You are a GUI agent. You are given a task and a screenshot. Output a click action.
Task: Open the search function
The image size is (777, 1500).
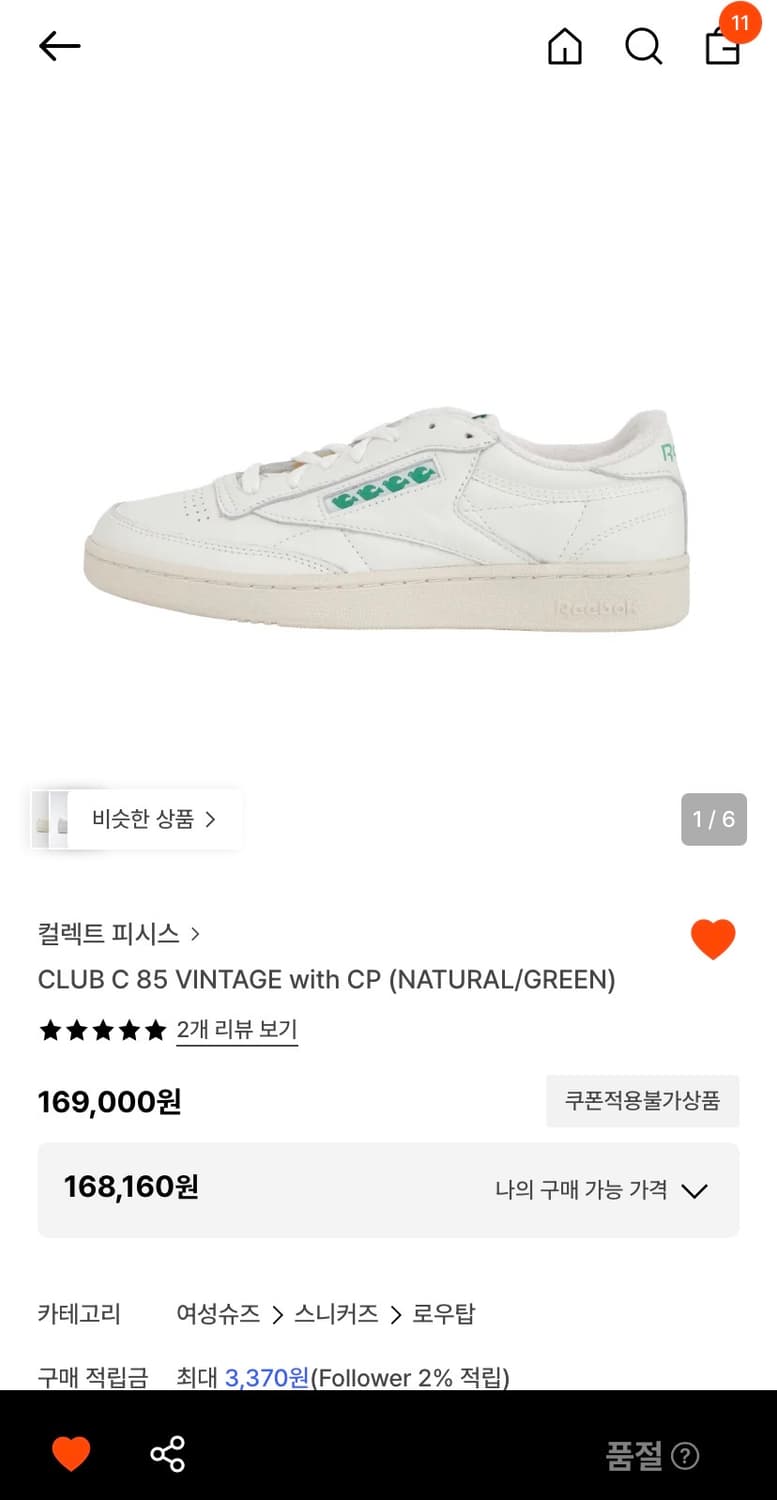pos(643,46)
